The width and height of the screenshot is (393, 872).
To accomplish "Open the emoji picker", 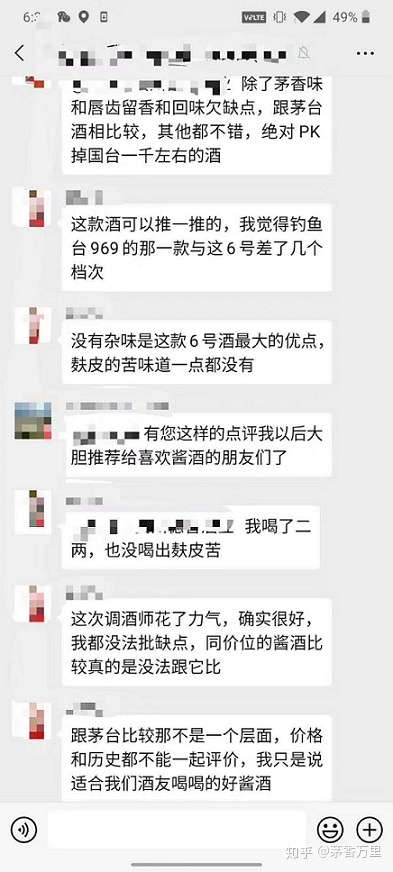I will (x=330, y=830).
